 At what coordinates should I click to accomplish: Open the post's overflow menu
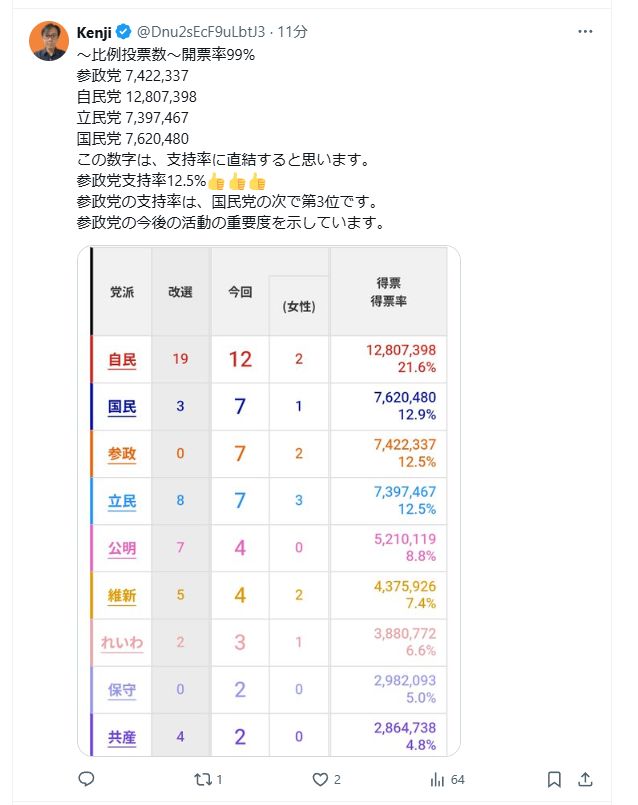tap(584, 31)
